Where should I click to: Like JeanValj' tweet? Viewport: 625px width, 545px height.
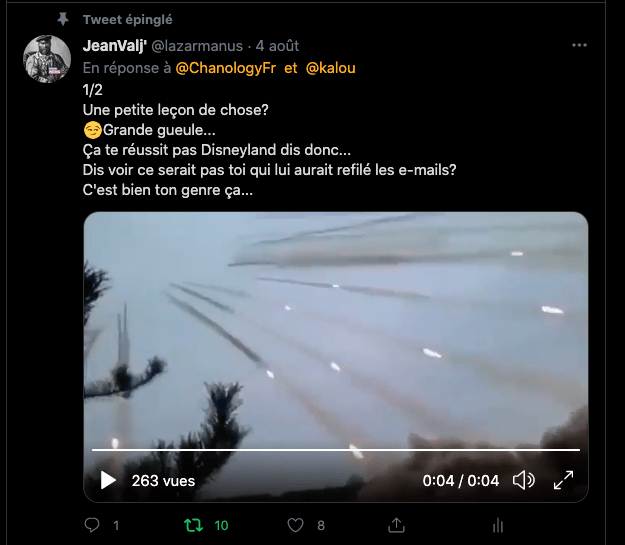(295, 525)
